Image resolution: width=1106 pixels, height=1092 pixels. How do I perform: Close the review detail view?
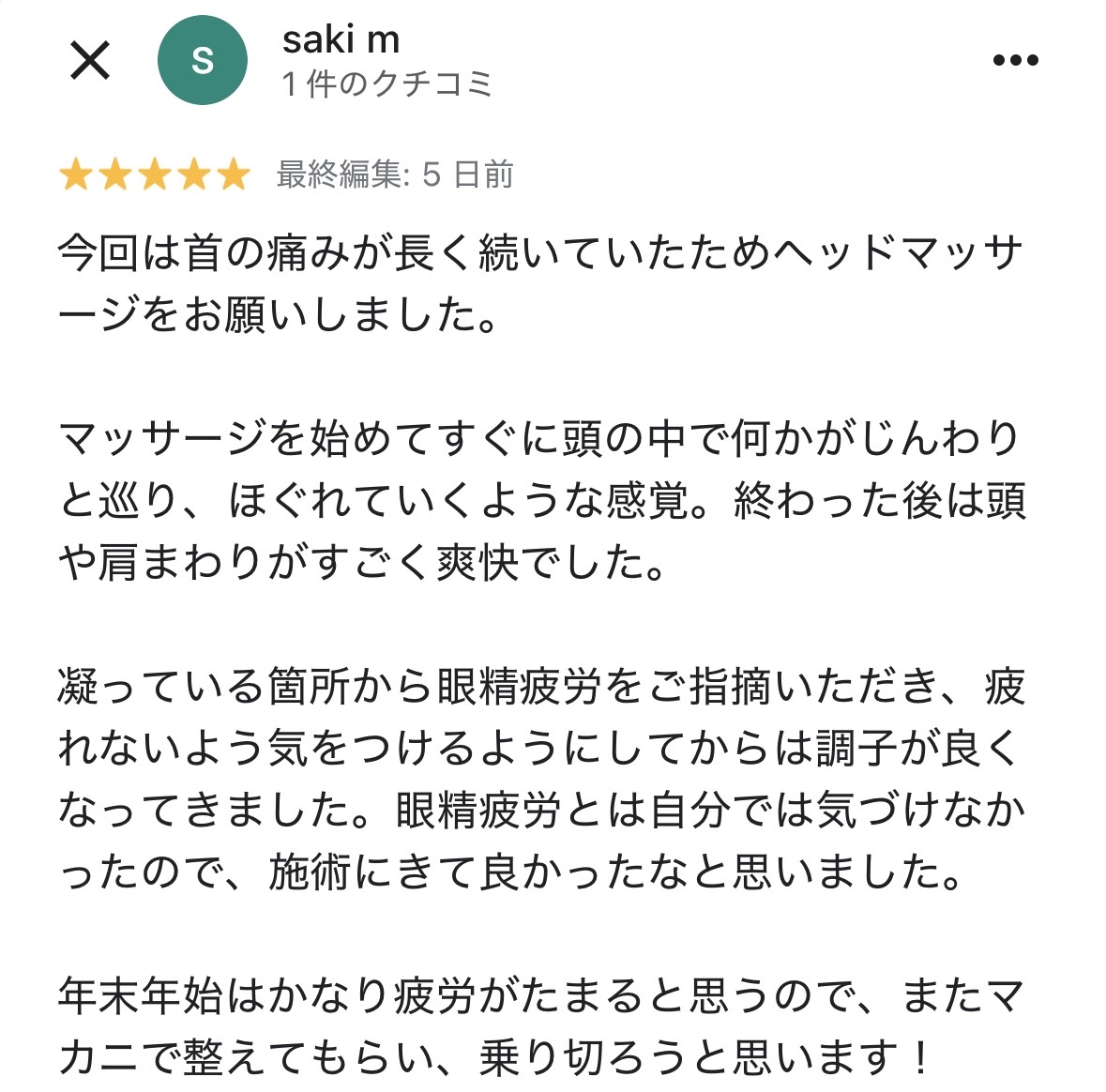[x=90, y=61]
